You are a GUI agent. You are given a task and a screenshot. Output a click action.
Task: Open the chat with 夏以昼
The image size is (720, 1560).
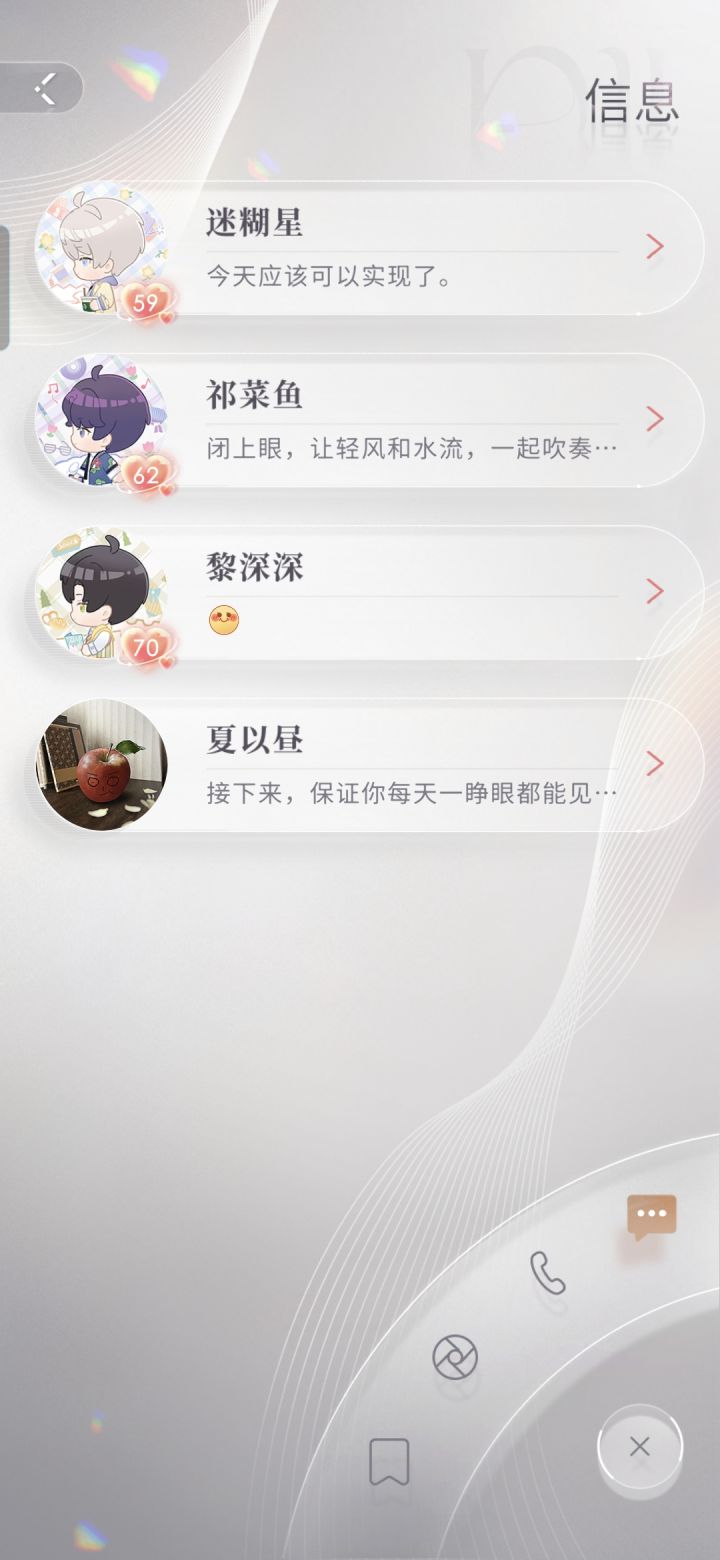click(x=400, y=765)
